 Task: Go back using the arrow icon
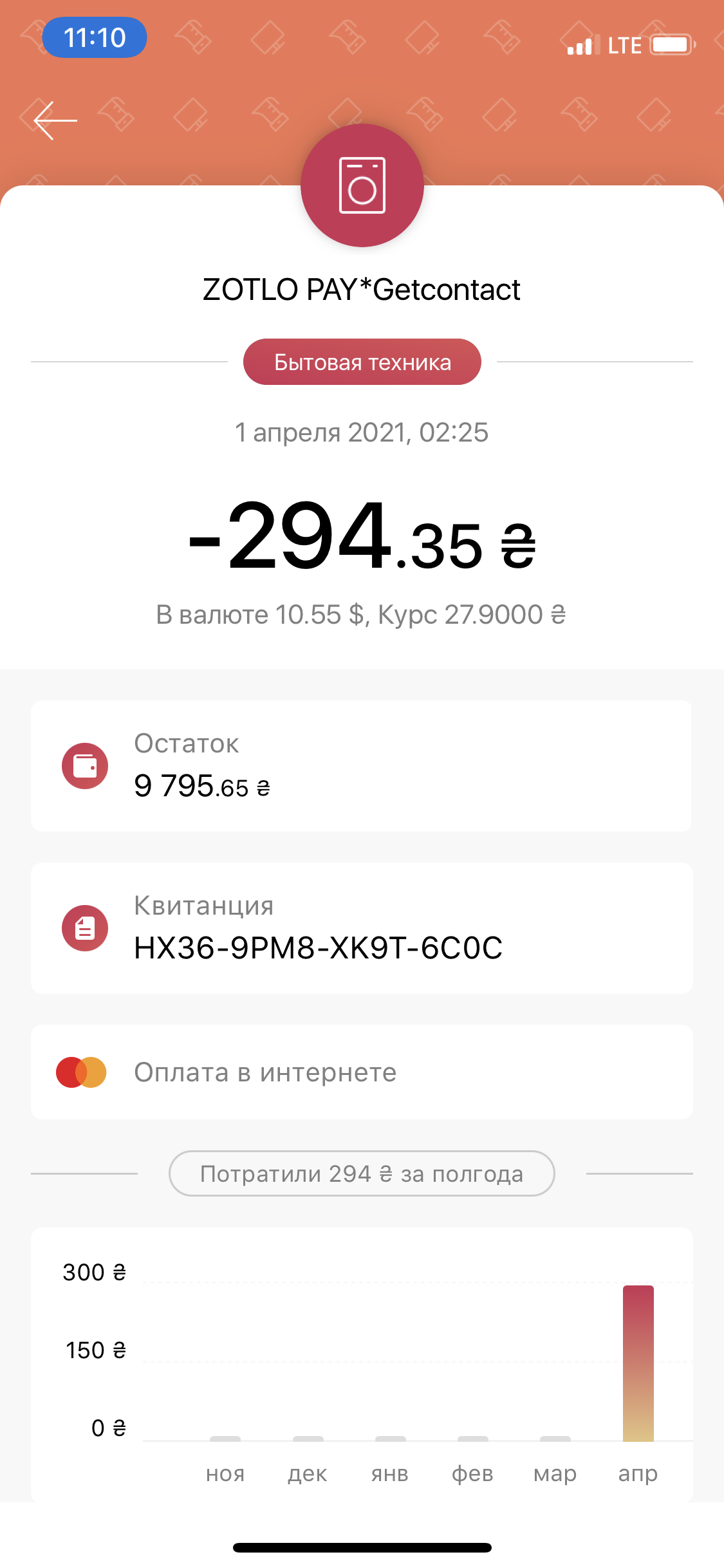[x=55, y=120]
